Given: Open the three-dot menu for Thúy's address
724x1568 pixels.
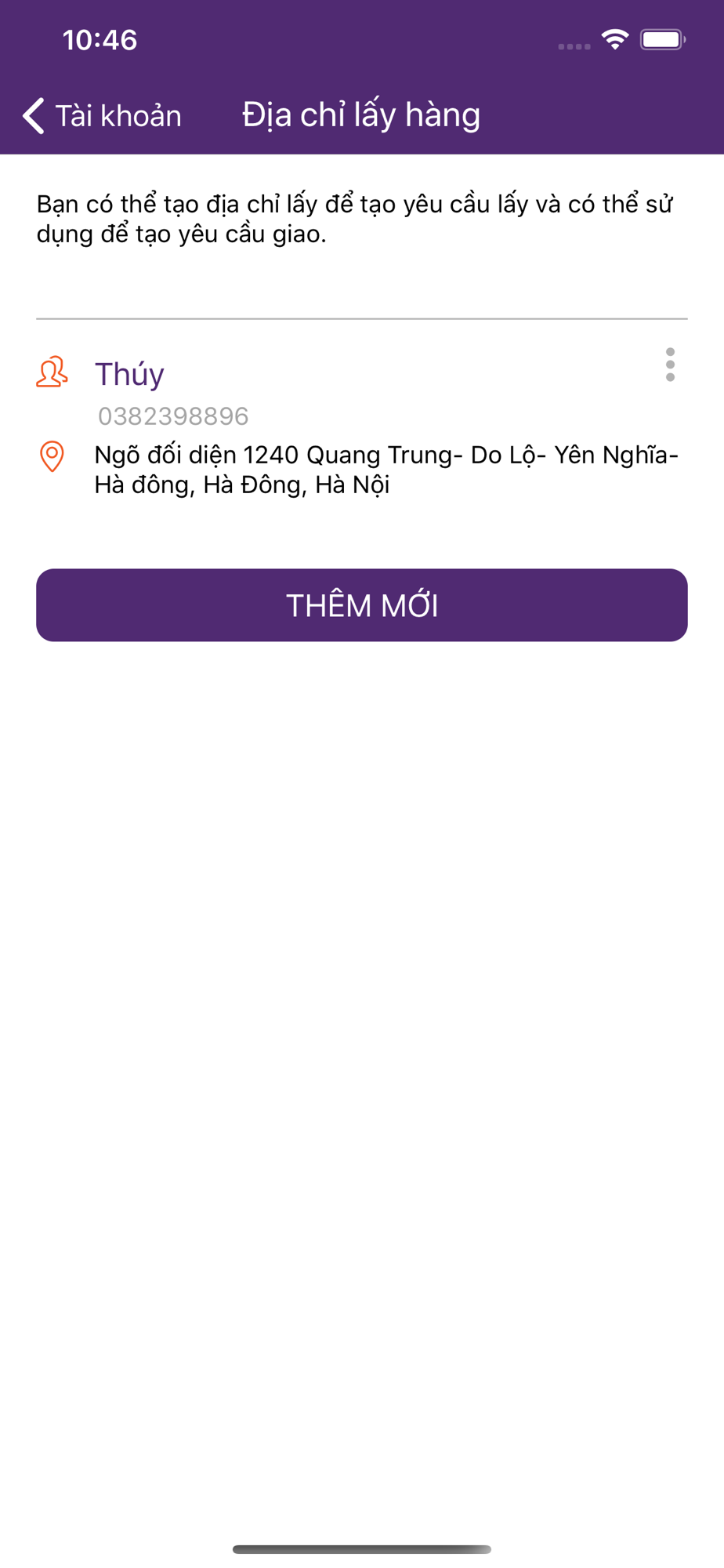Looking at the screenshot, I should [x=670, y=365].
